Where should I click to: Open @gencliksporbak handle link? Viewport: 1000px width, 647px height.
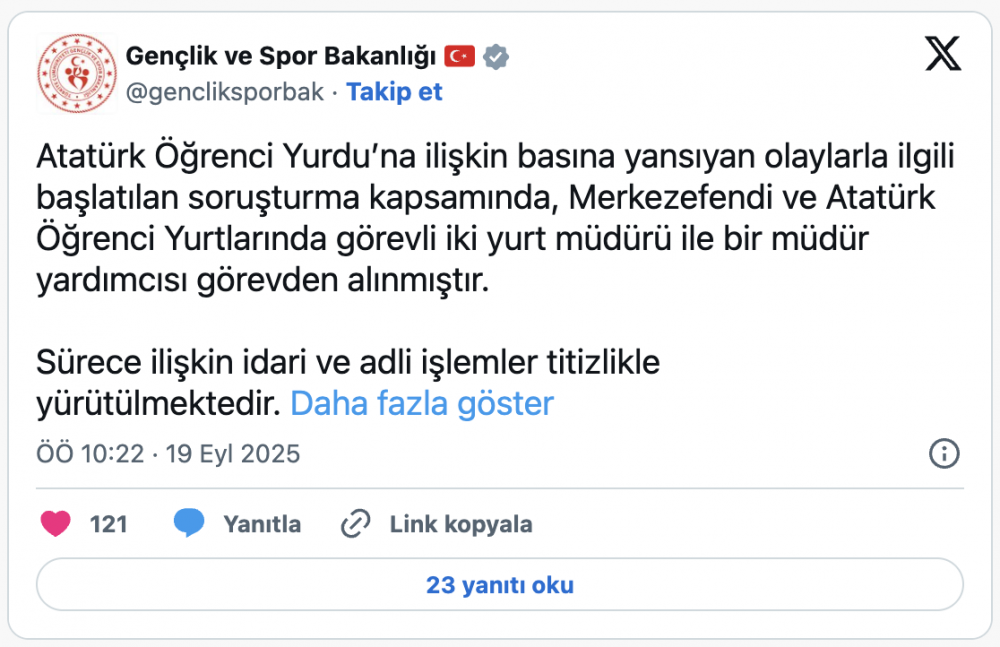tap(225, 92)
